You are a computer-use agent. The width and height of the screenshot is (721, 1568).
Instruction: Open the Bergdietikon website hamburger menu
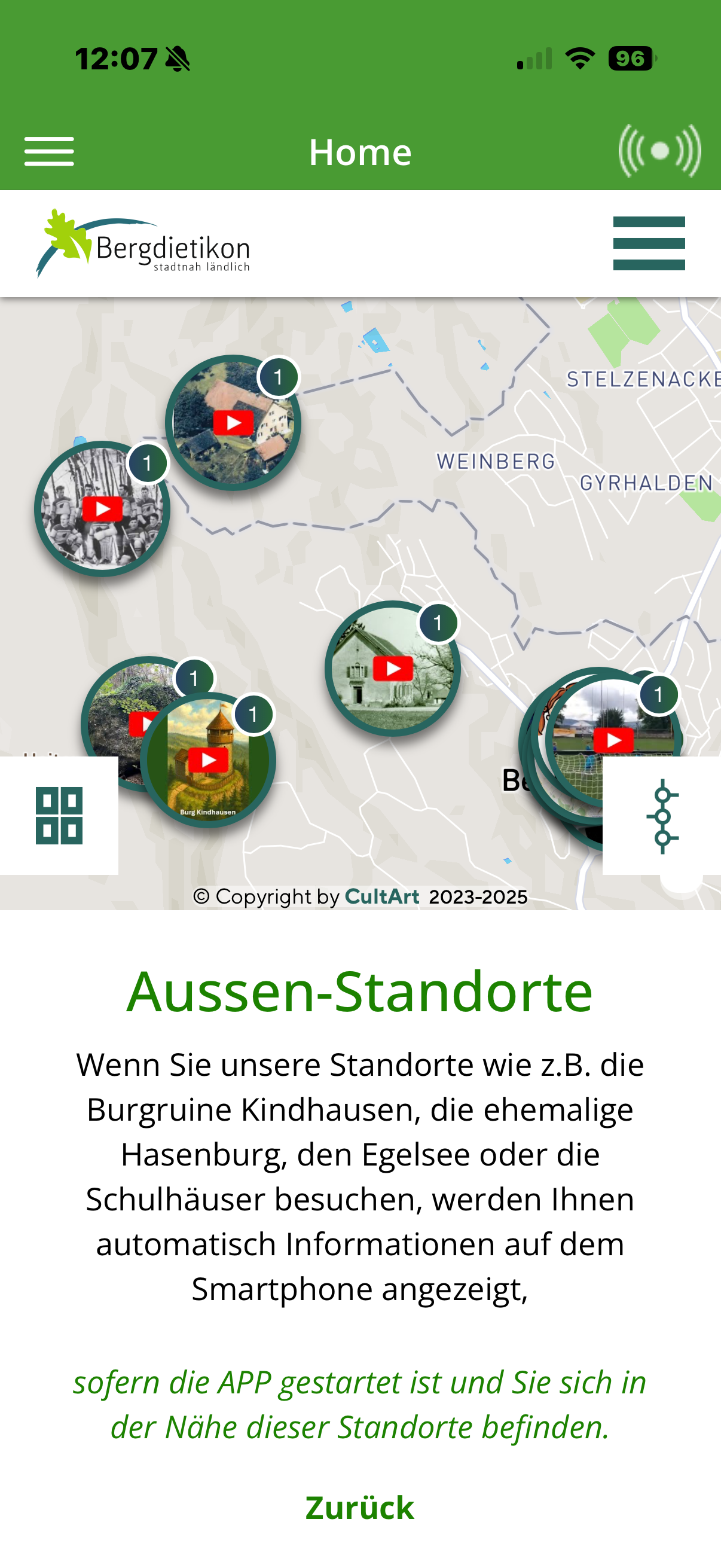649,243
